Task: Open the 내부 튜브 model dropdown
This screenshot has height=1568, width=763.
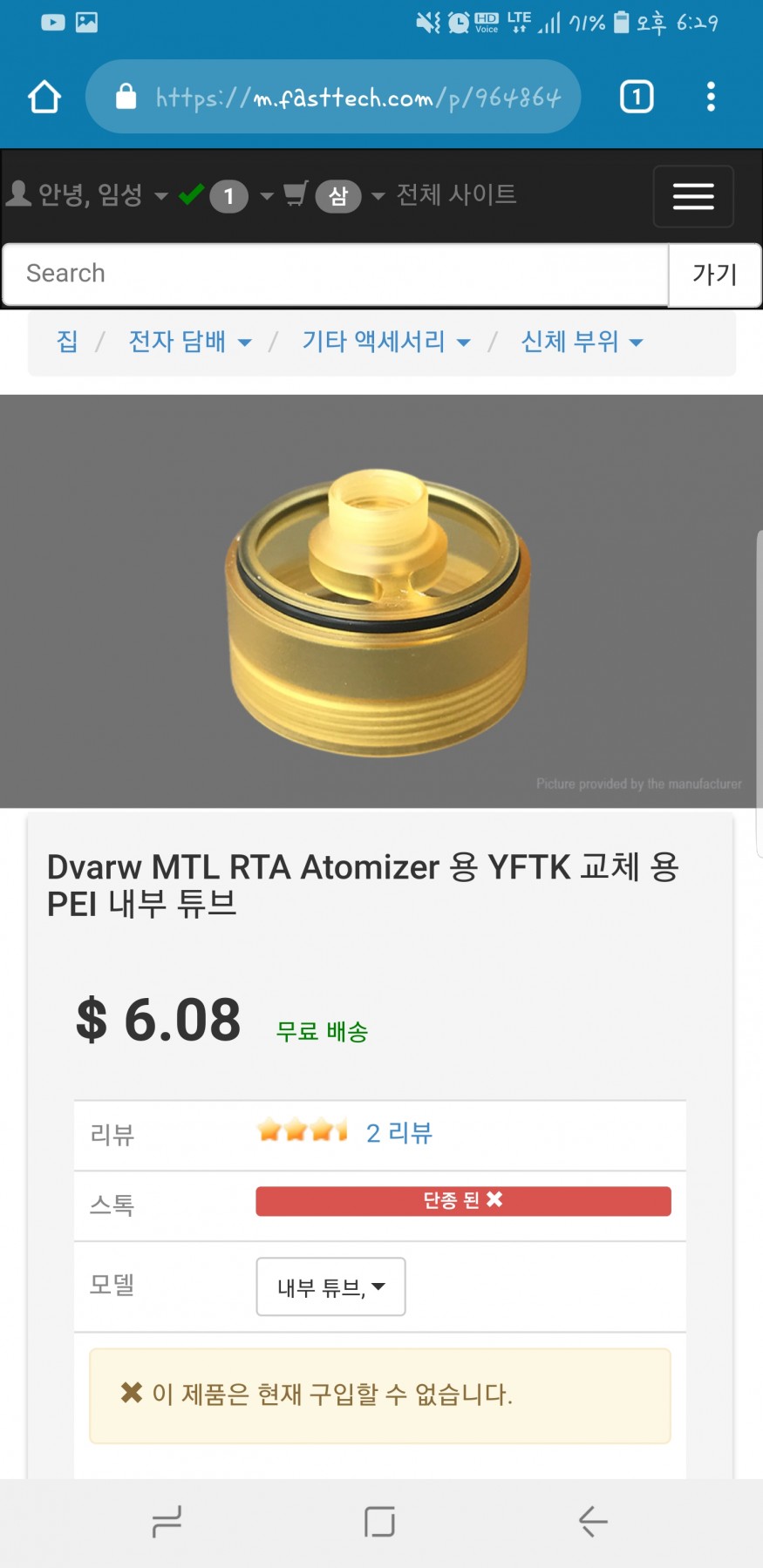Action: [330, 1286]
